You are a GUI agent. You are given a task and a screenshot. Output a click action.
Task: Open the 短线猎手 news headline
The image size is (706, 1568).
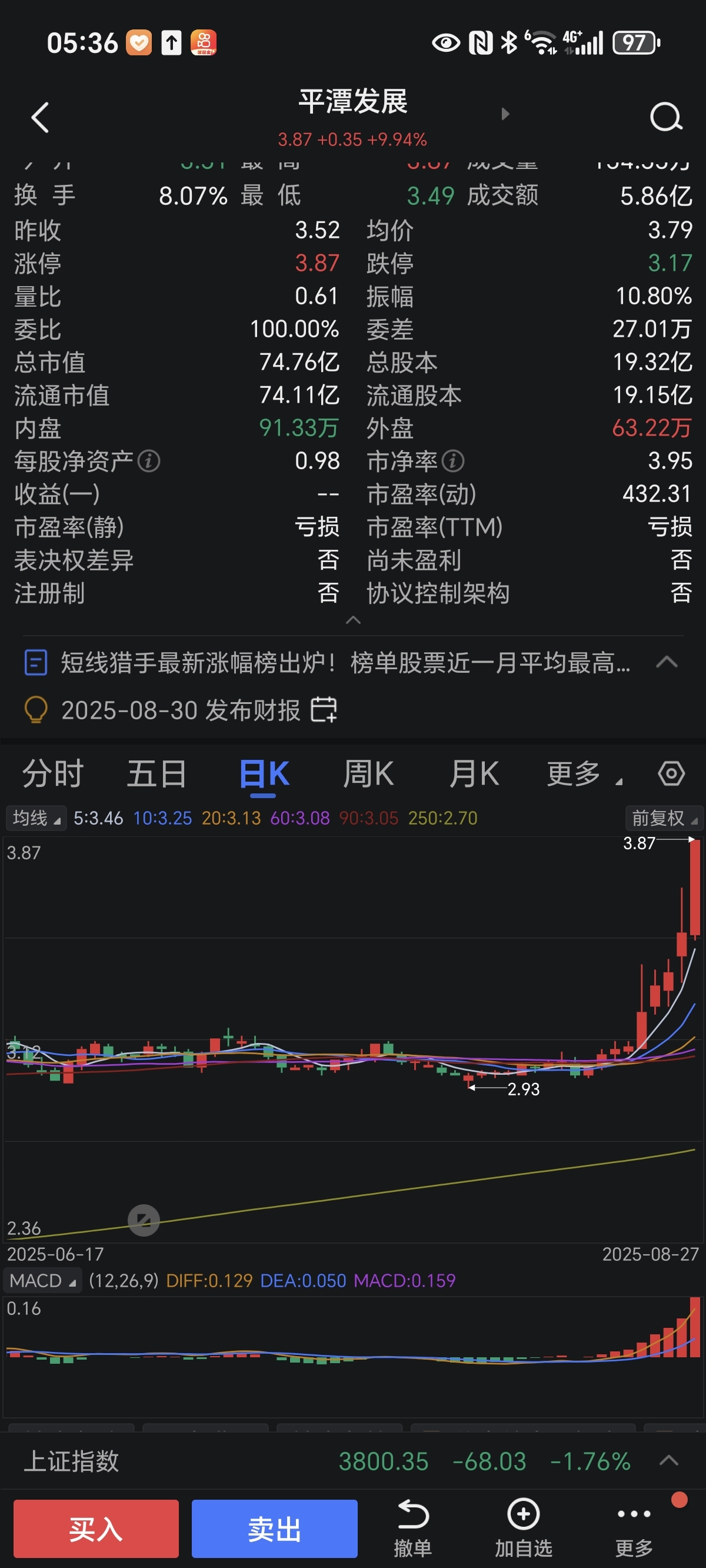(345, 662)
